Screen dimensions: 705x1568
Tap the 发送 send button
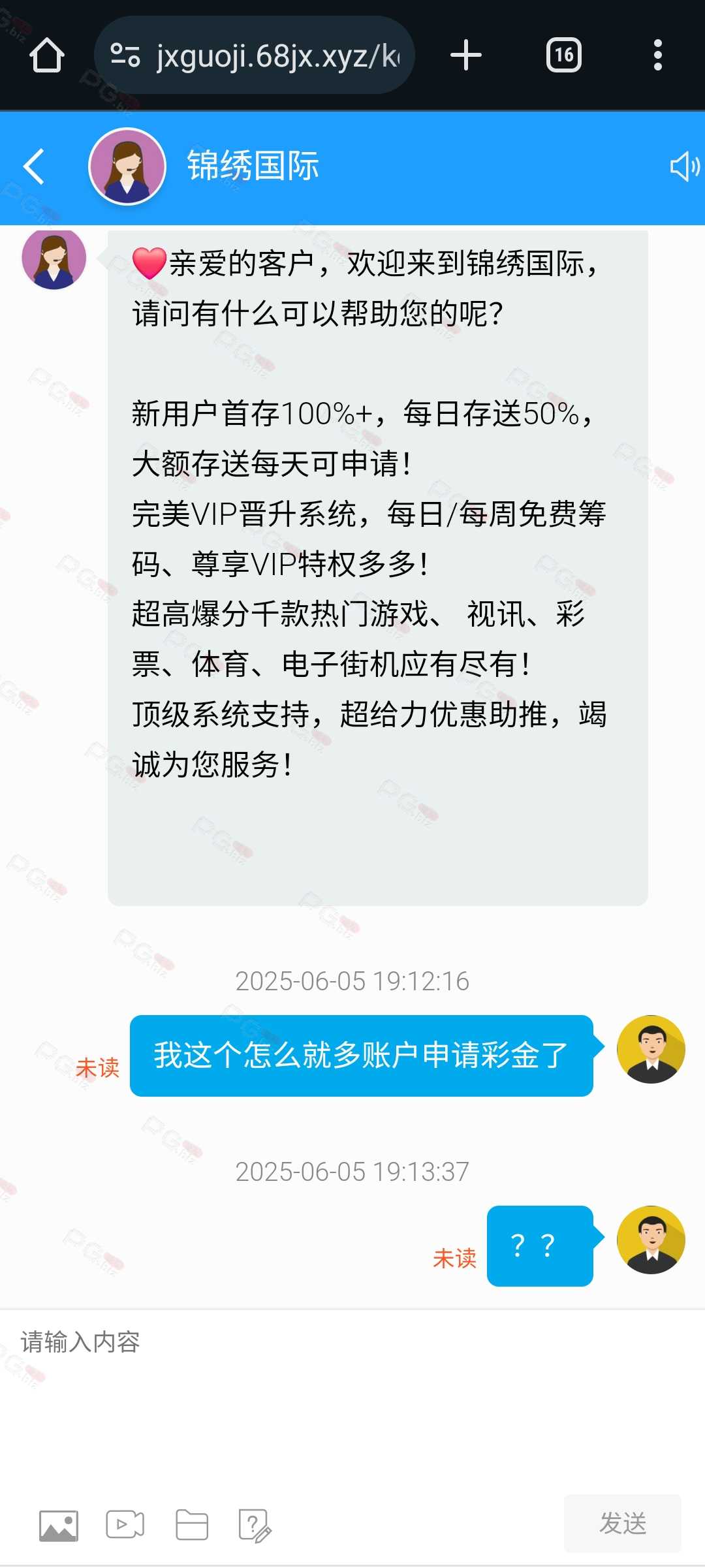click(x=623, y=1523)
